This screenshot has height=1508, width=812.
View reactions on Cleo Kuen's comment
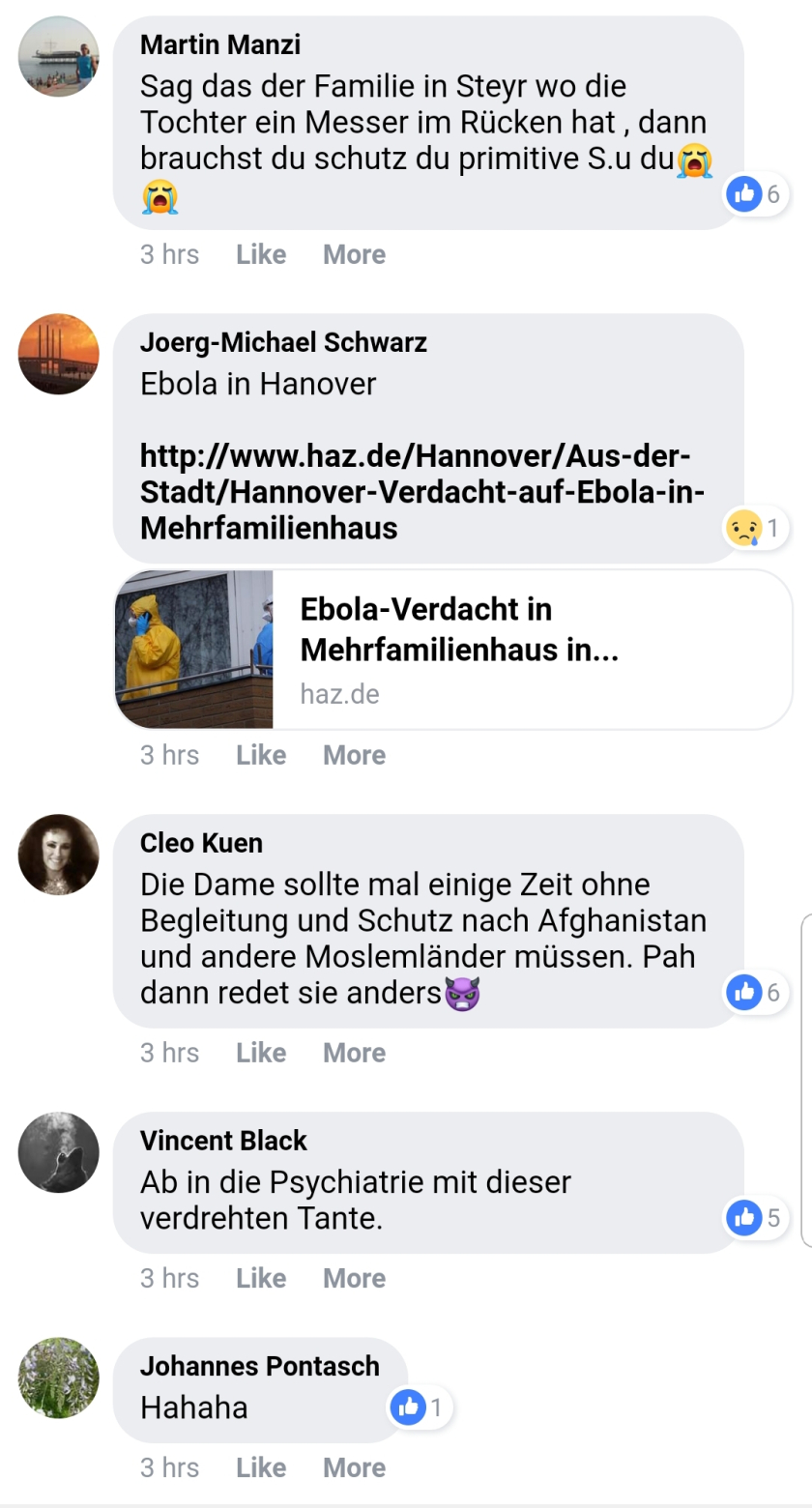pyautogui.click(x=757, y=992)
